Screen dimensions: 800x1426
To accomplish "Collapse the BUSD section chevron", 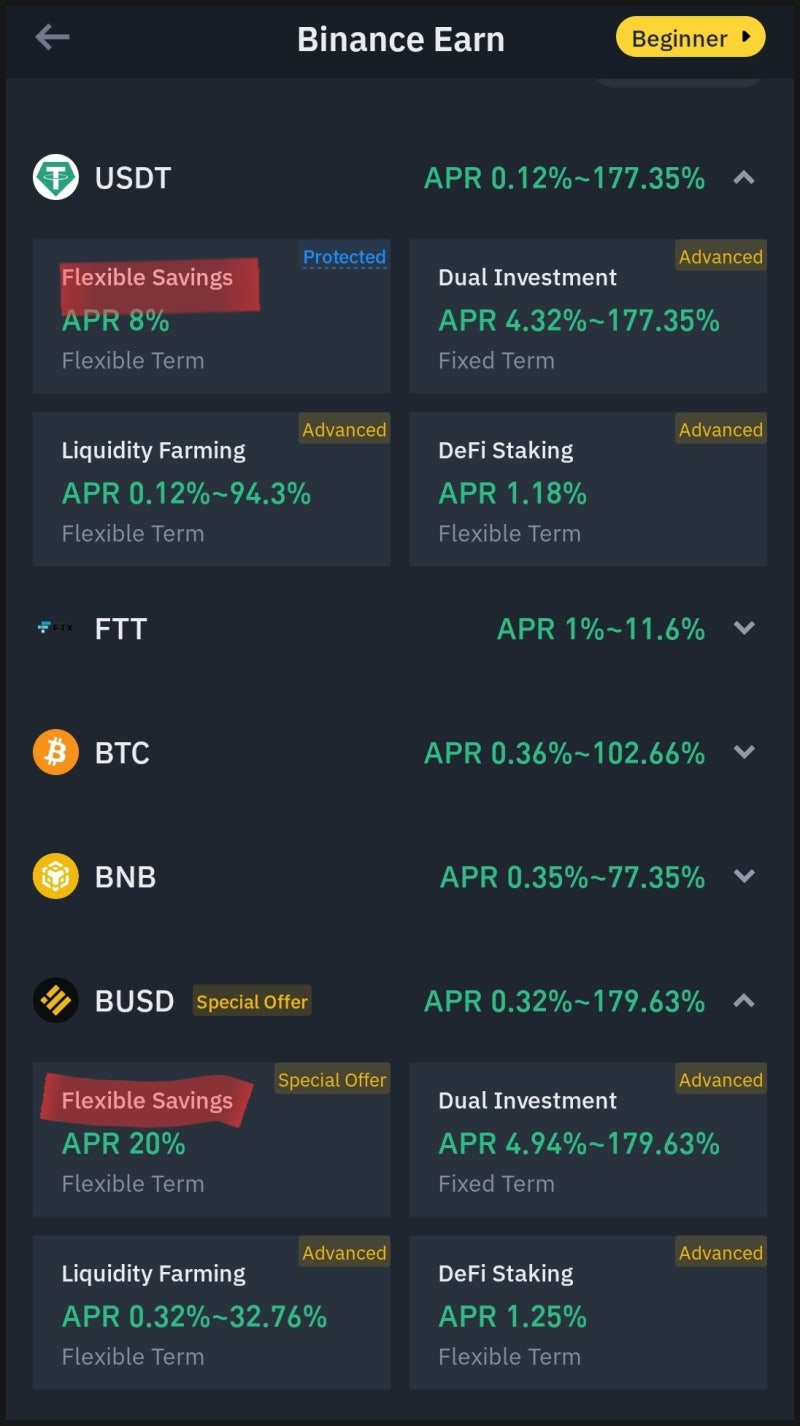I will coord(744,1000).
